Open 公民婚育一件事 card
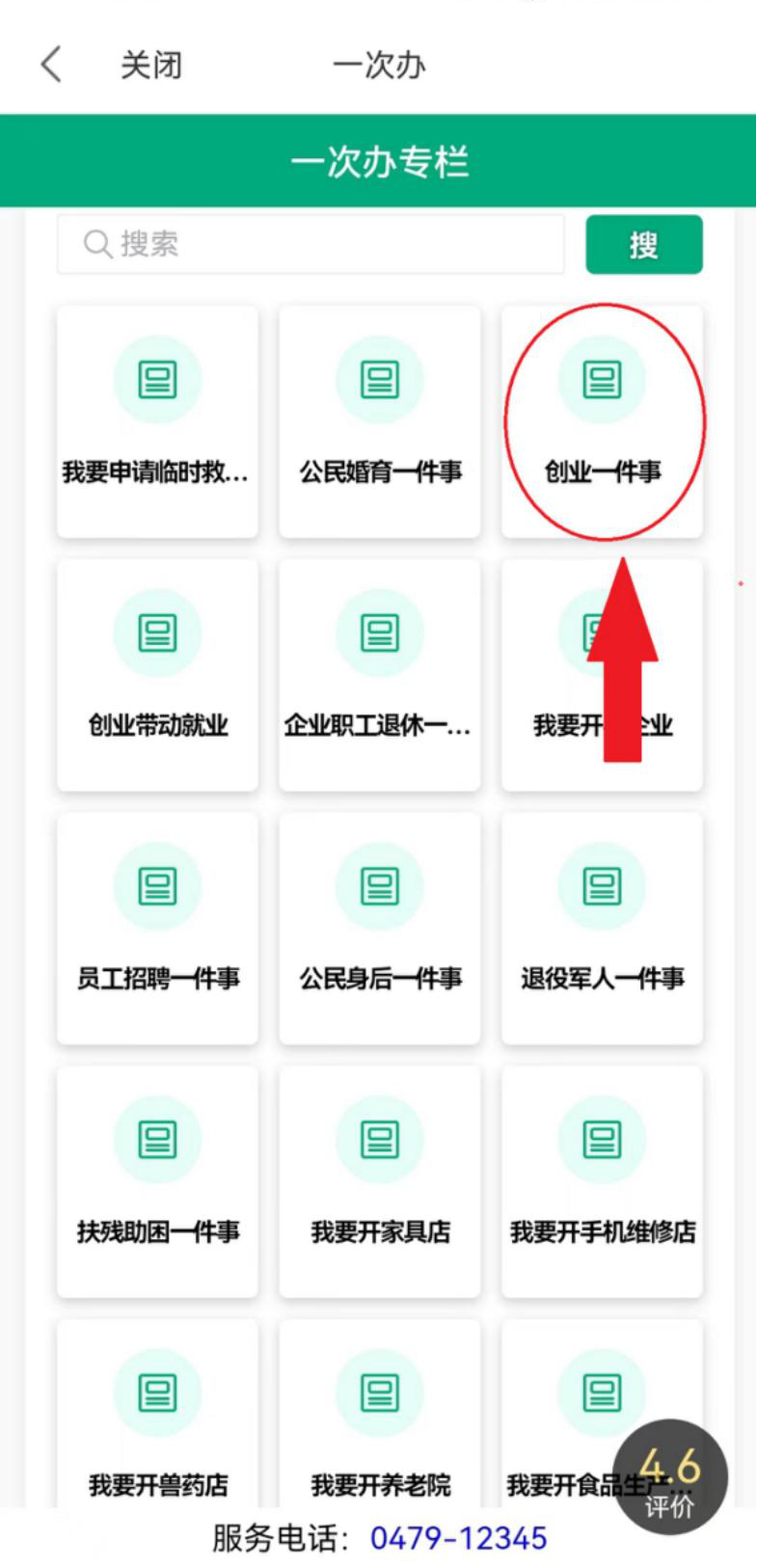Viewport: 757px width, 1568px height. click(379, 421)
